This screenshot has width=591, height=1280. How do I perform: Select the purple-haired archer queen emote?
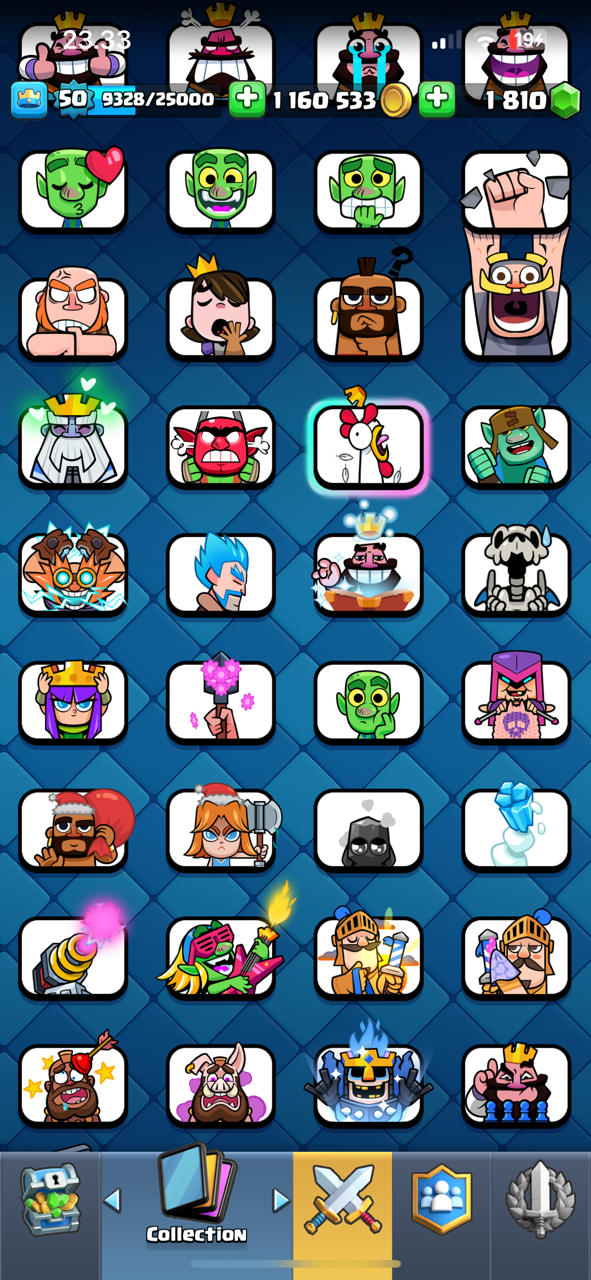73,701
